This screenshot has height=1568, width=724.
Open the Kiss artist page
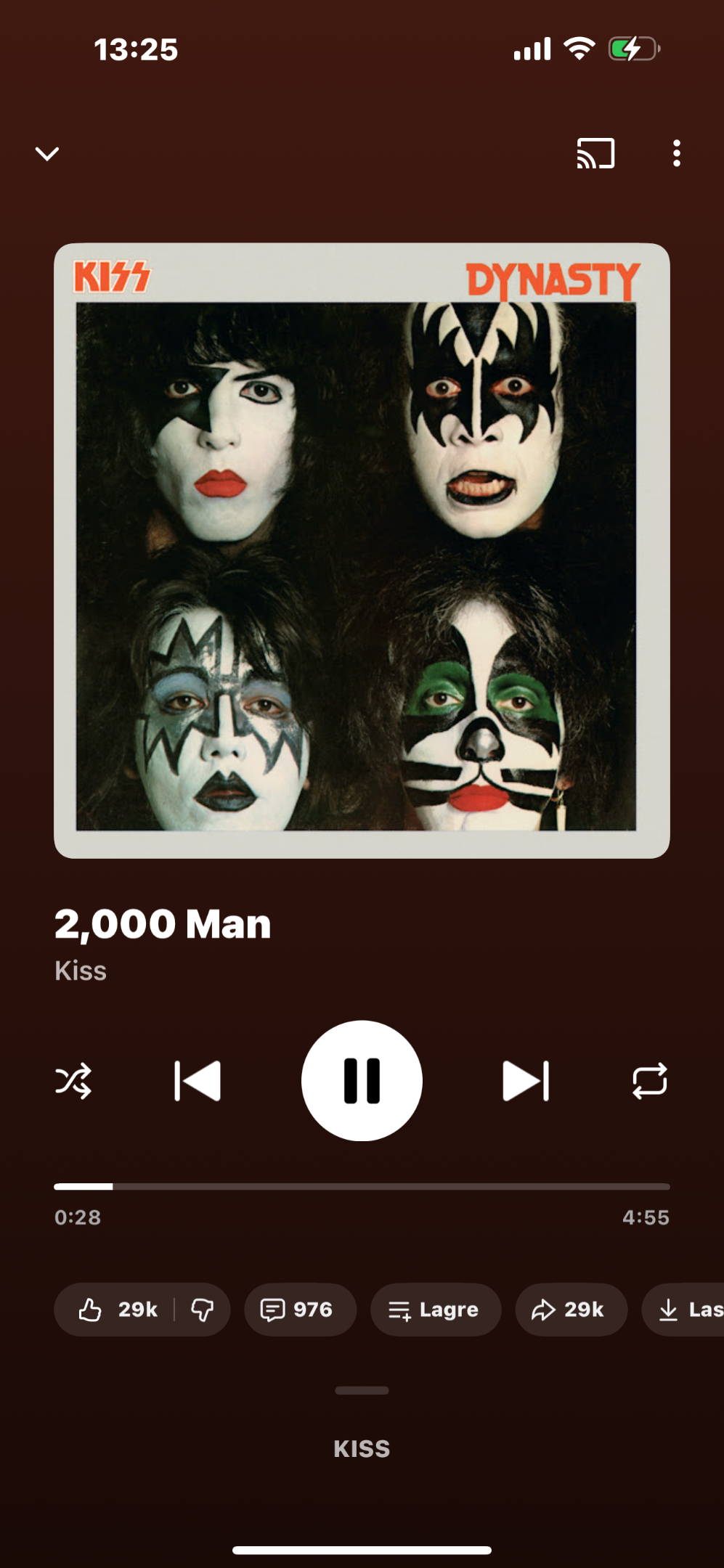[x=81, y=971]
